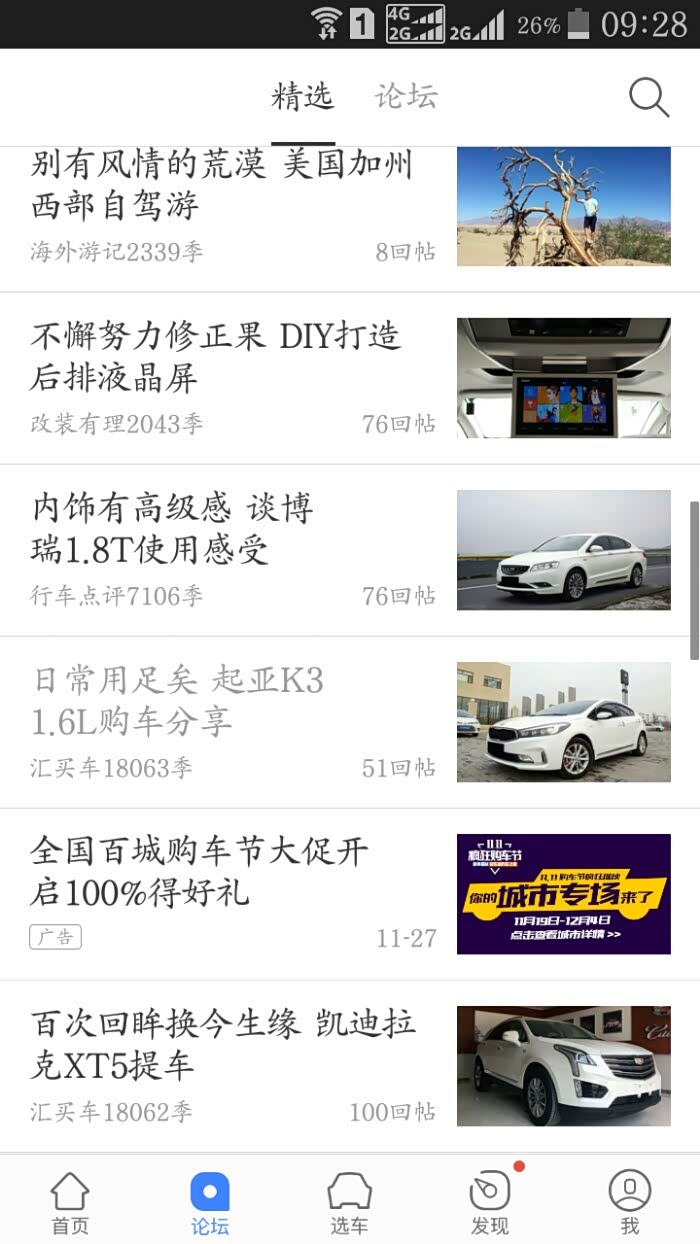
Task: Go to the 我 profile tab
Action: (629, 1202)
